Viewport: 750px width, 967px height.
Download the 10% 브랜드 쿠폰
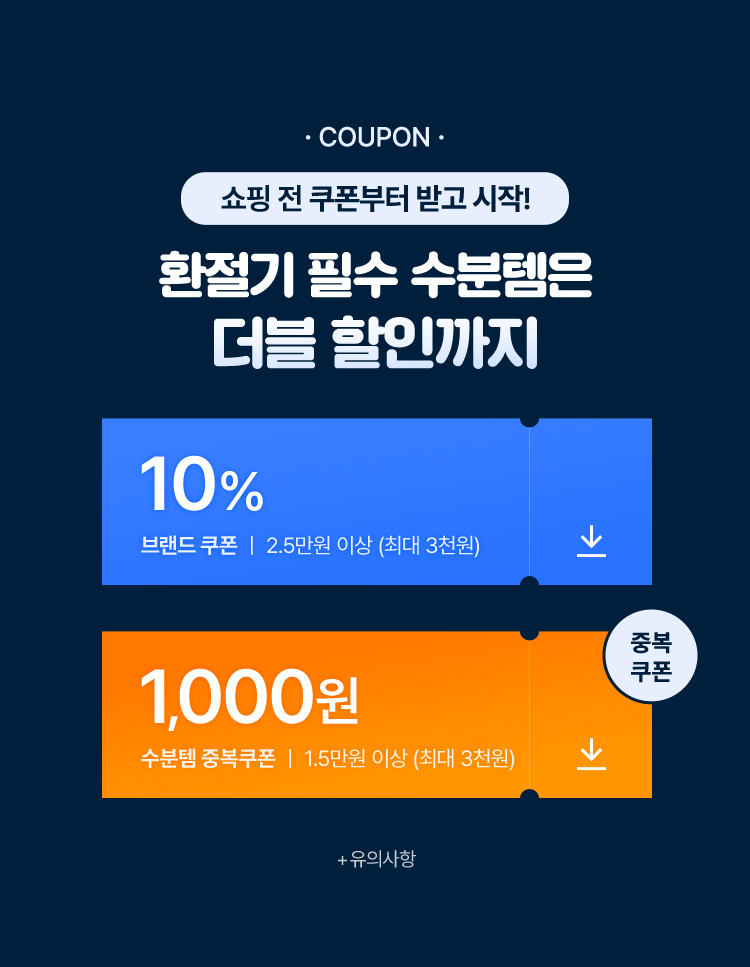(x=591, y=541)
